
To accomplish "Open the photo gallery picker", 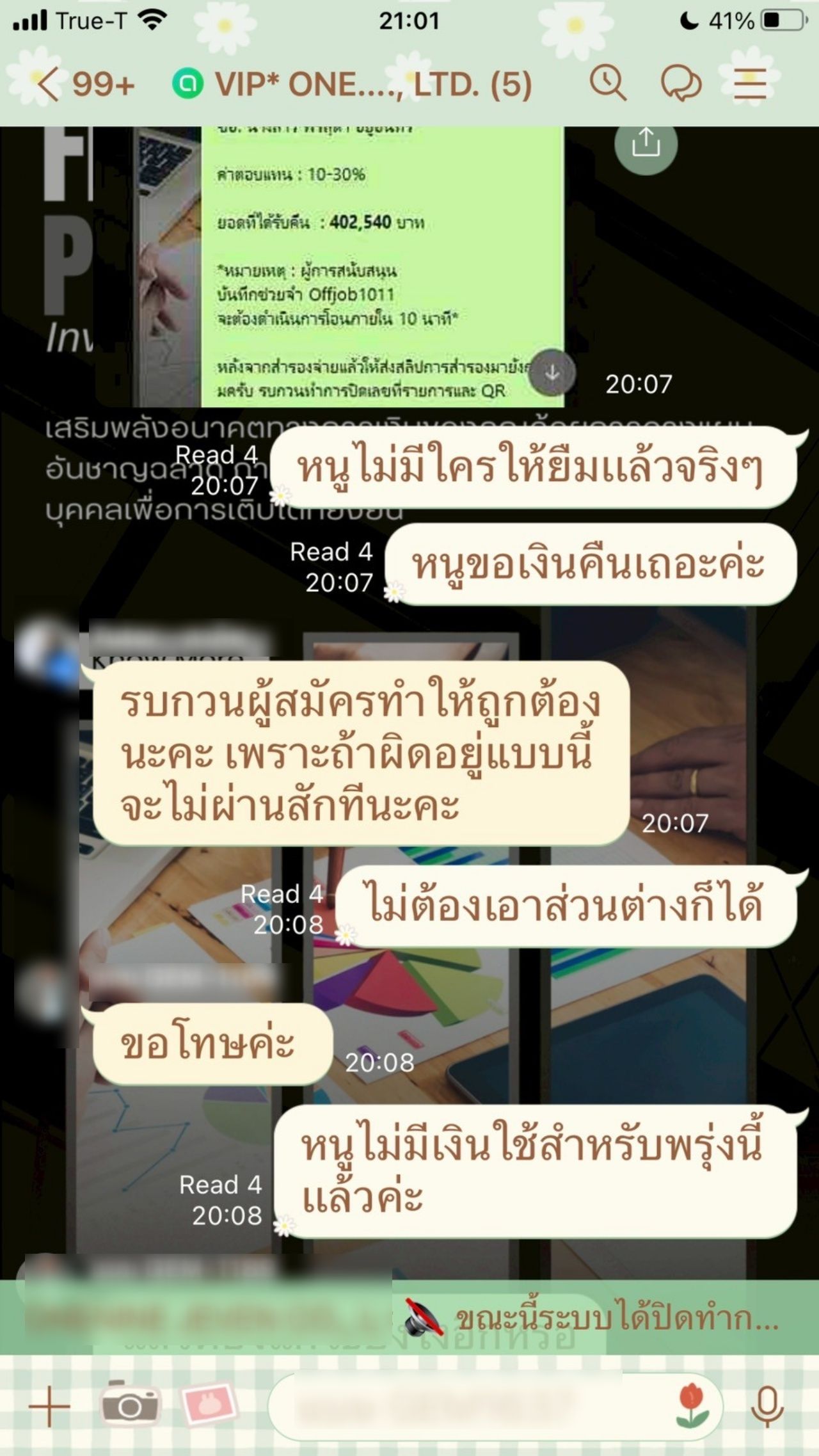I will [210, 1405].
